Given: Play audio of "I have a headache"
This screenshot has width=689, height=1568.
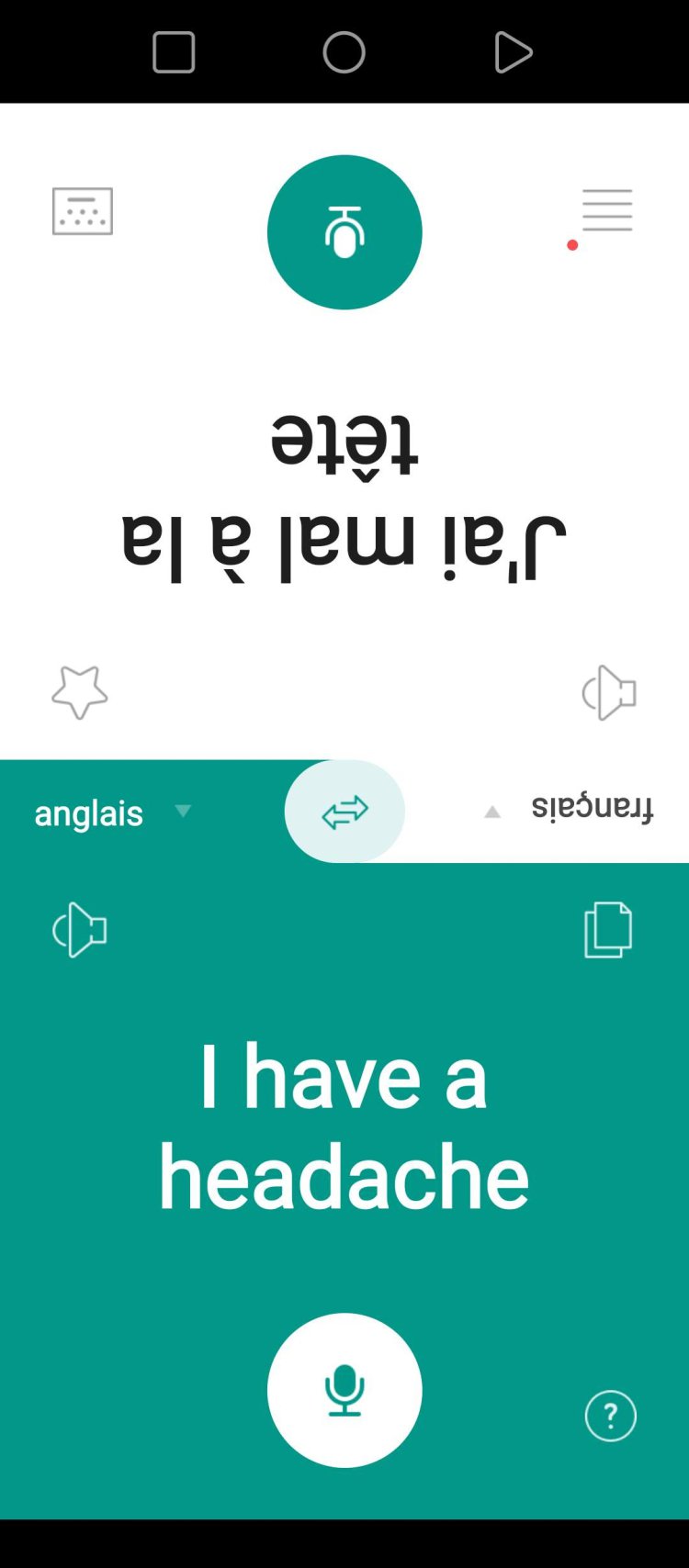Looking at the screenshot, I should coord(80,930).
